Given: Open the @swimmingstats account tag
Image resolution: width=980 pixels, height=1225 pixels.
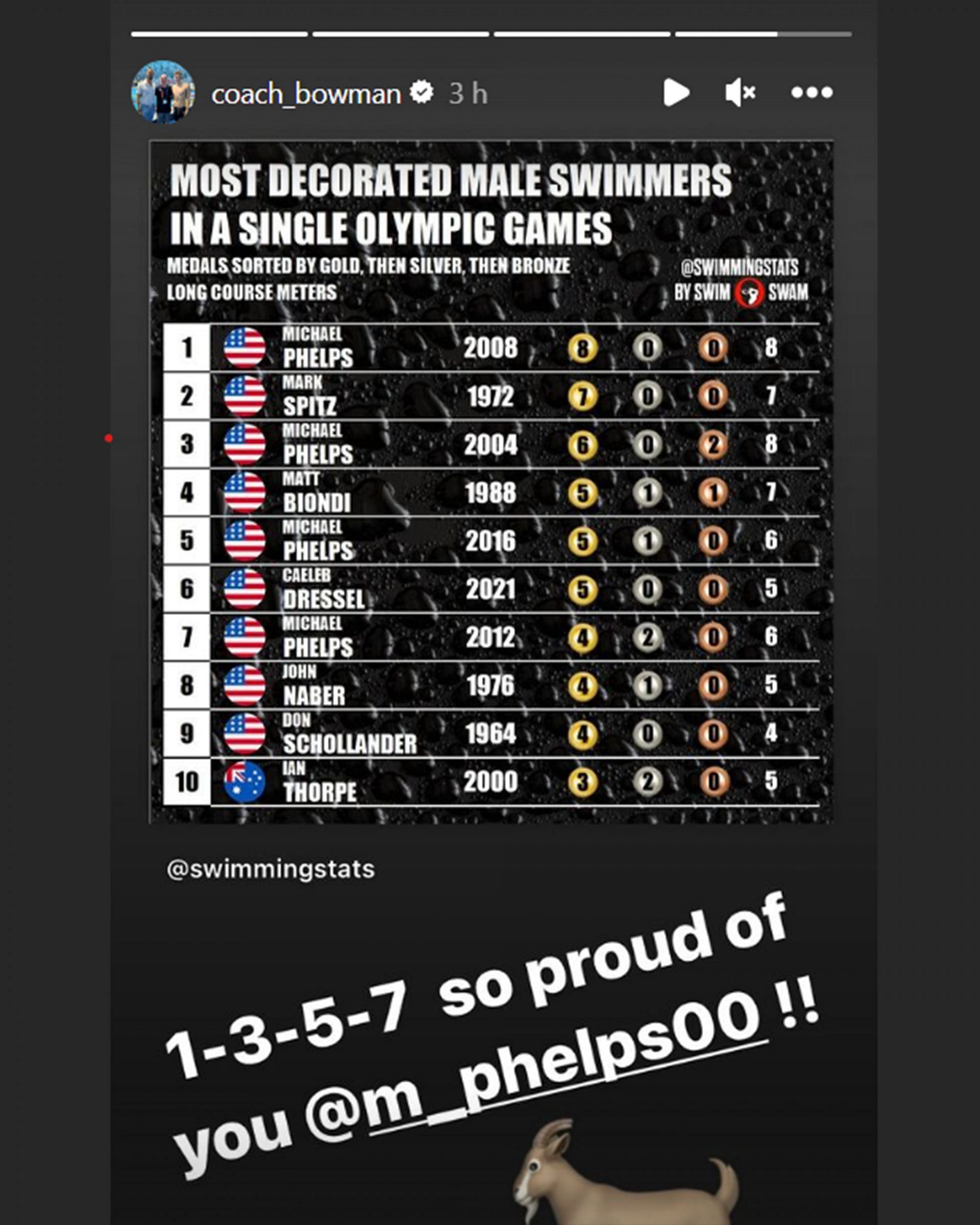Looking at the screenshot, I should [x=271, y=869].
